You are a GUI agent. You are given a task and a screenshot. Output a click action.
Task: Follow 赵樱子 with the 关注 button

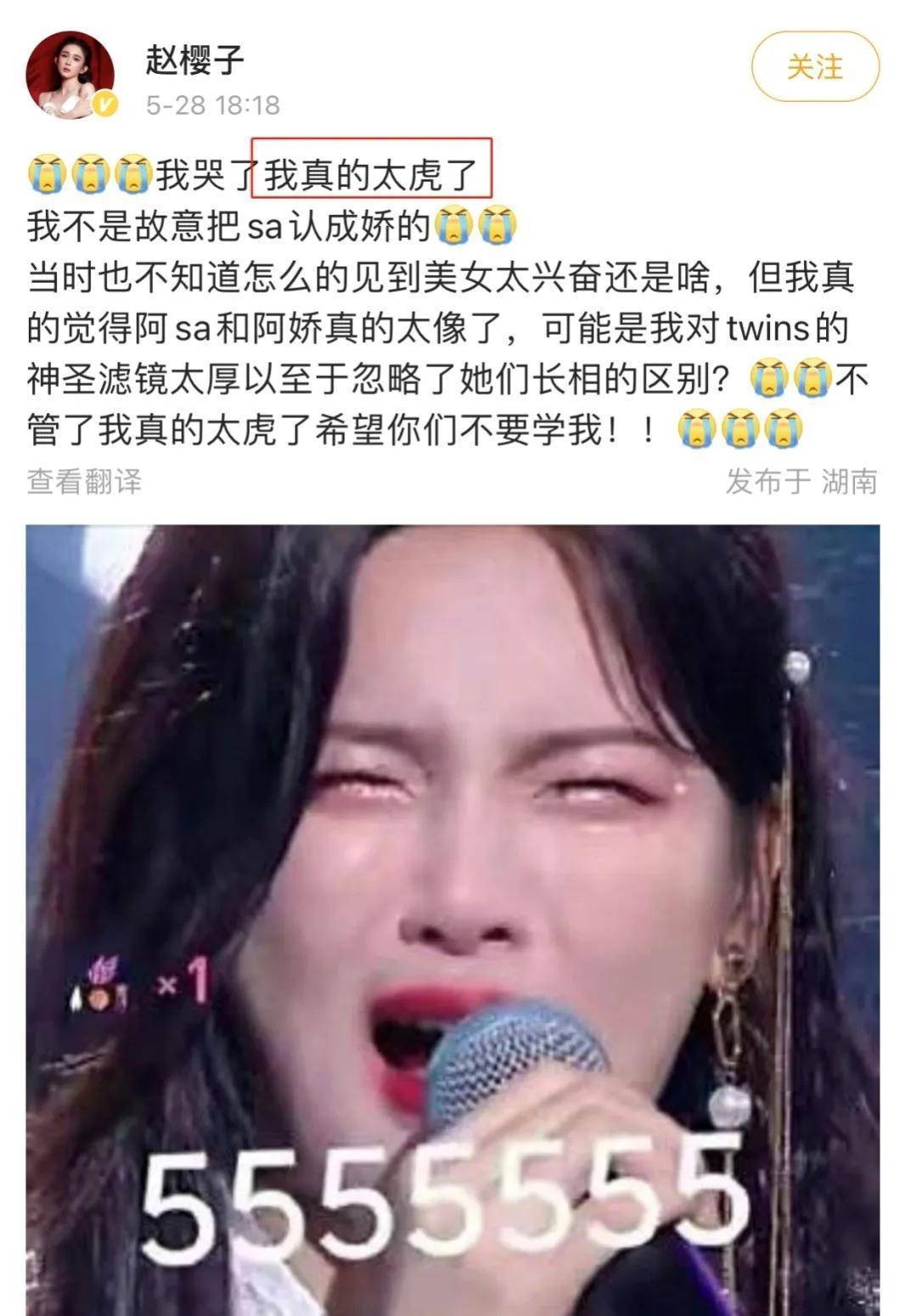[814, 67]
